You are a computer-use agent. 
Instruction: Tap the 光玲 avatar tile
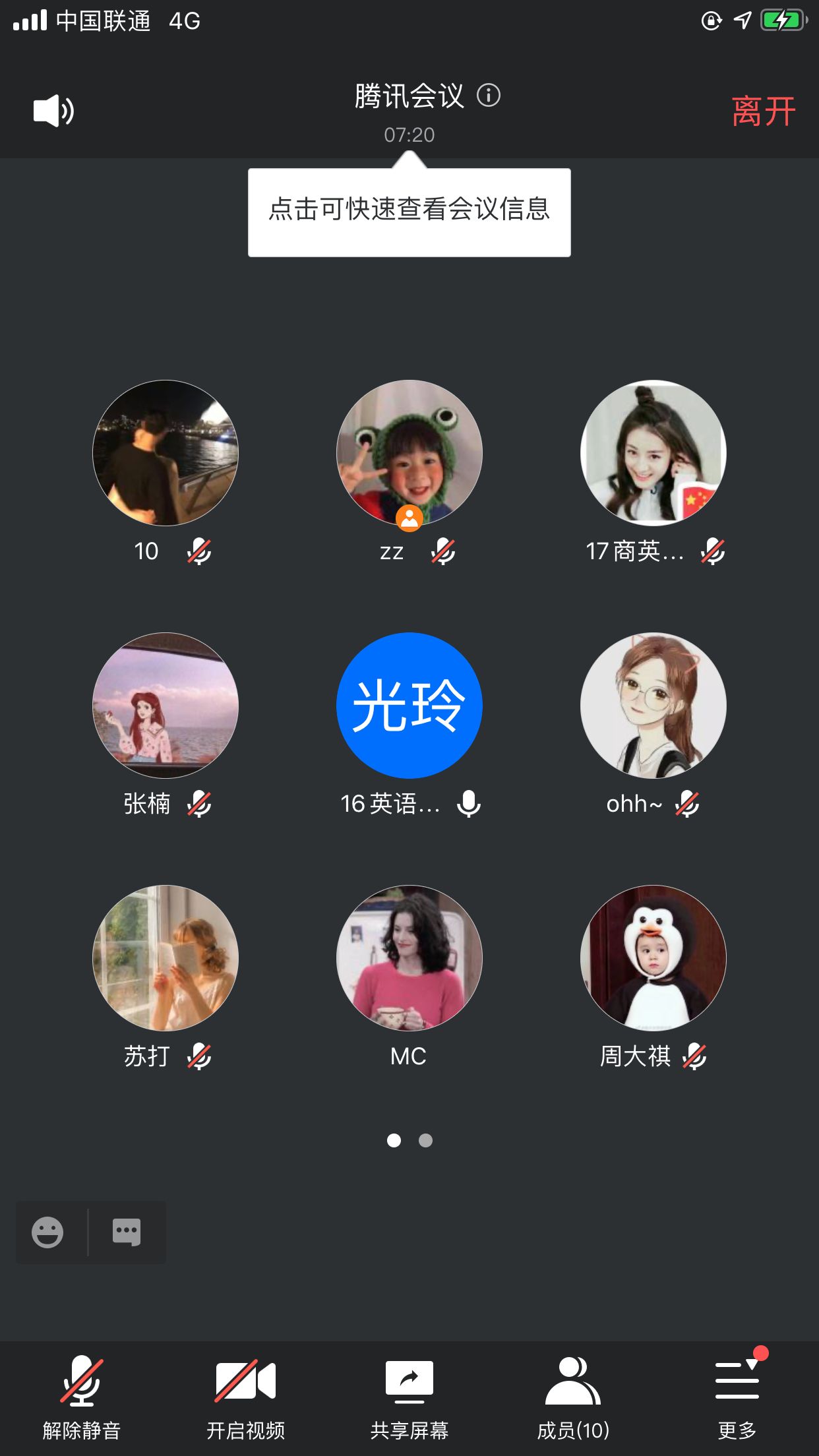click(409, 706)
